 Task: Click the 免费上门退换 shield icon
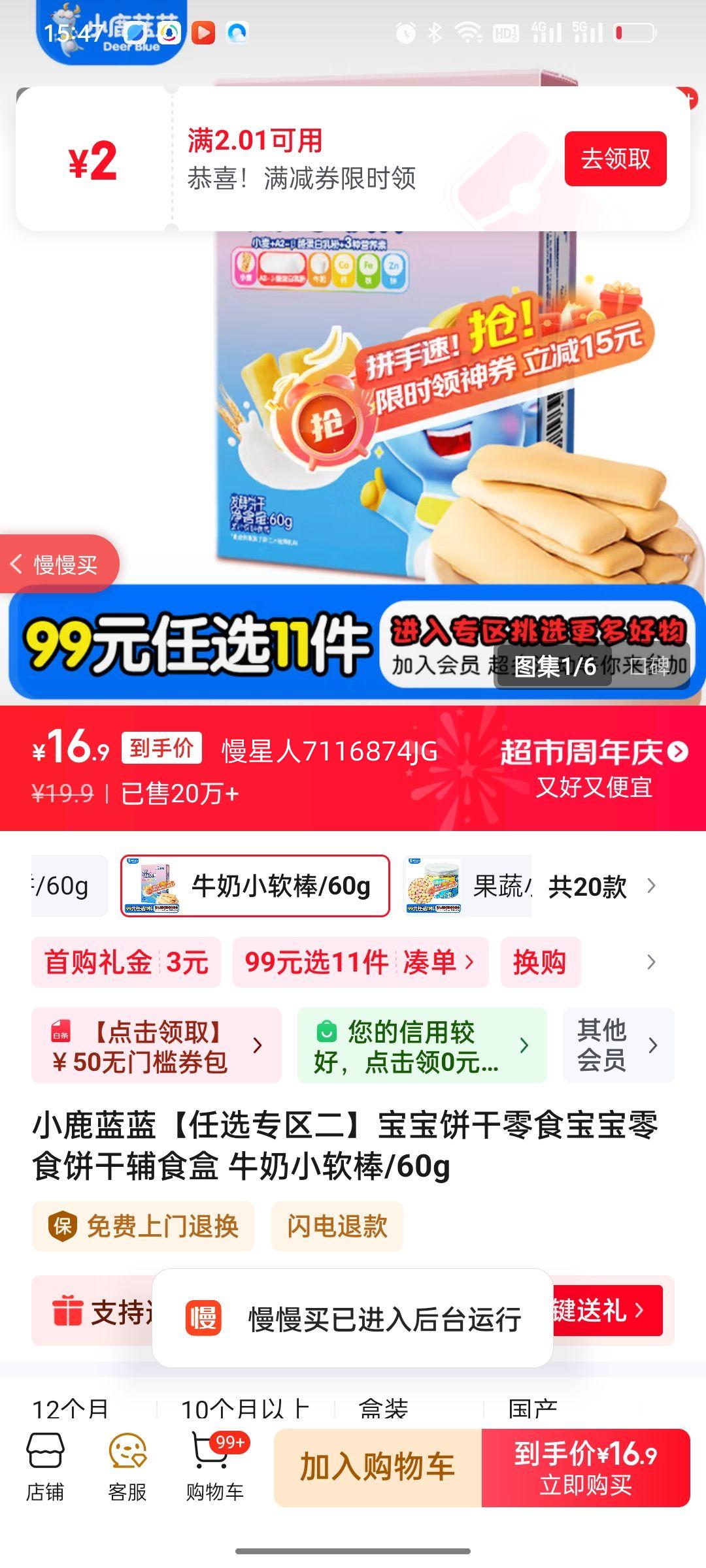pos(62,1226)
